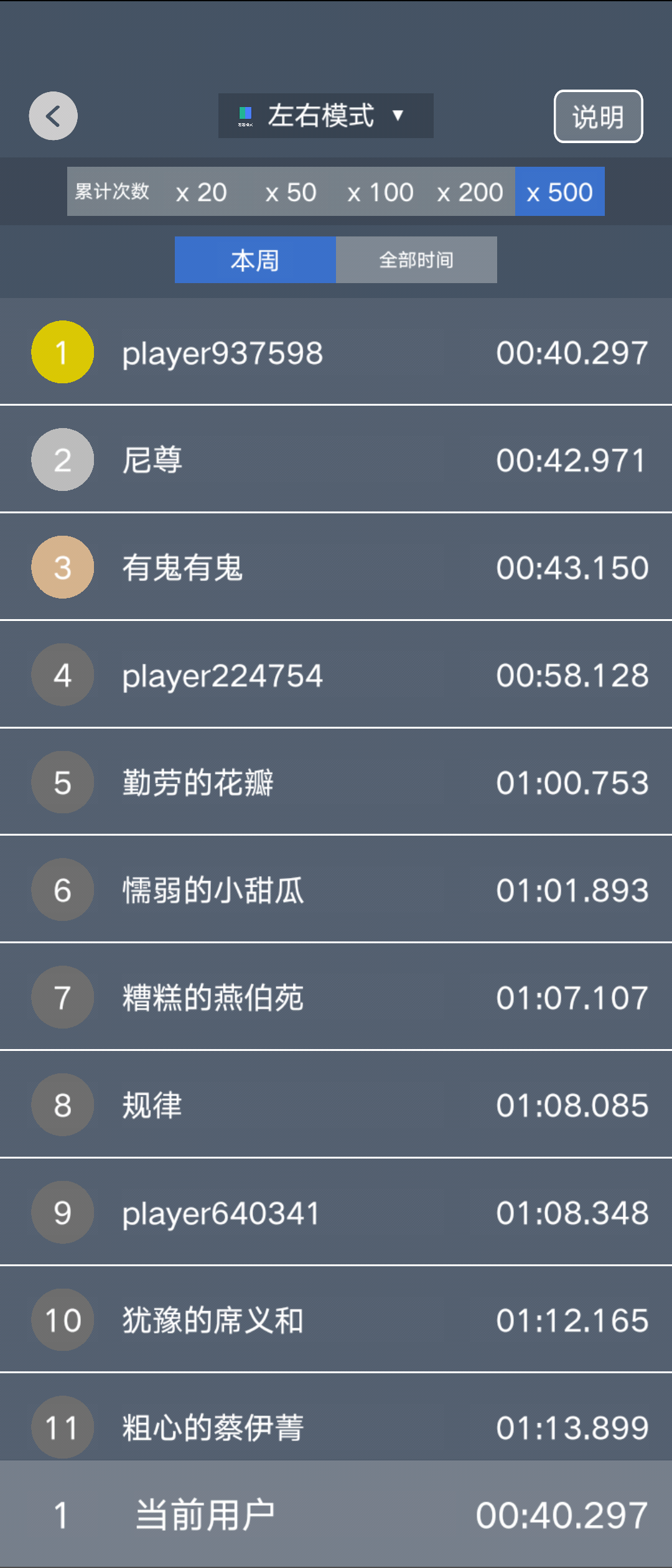Tap the back arrow navigation icon
The width and height of the screenshot is (672, 1568).
52,116
